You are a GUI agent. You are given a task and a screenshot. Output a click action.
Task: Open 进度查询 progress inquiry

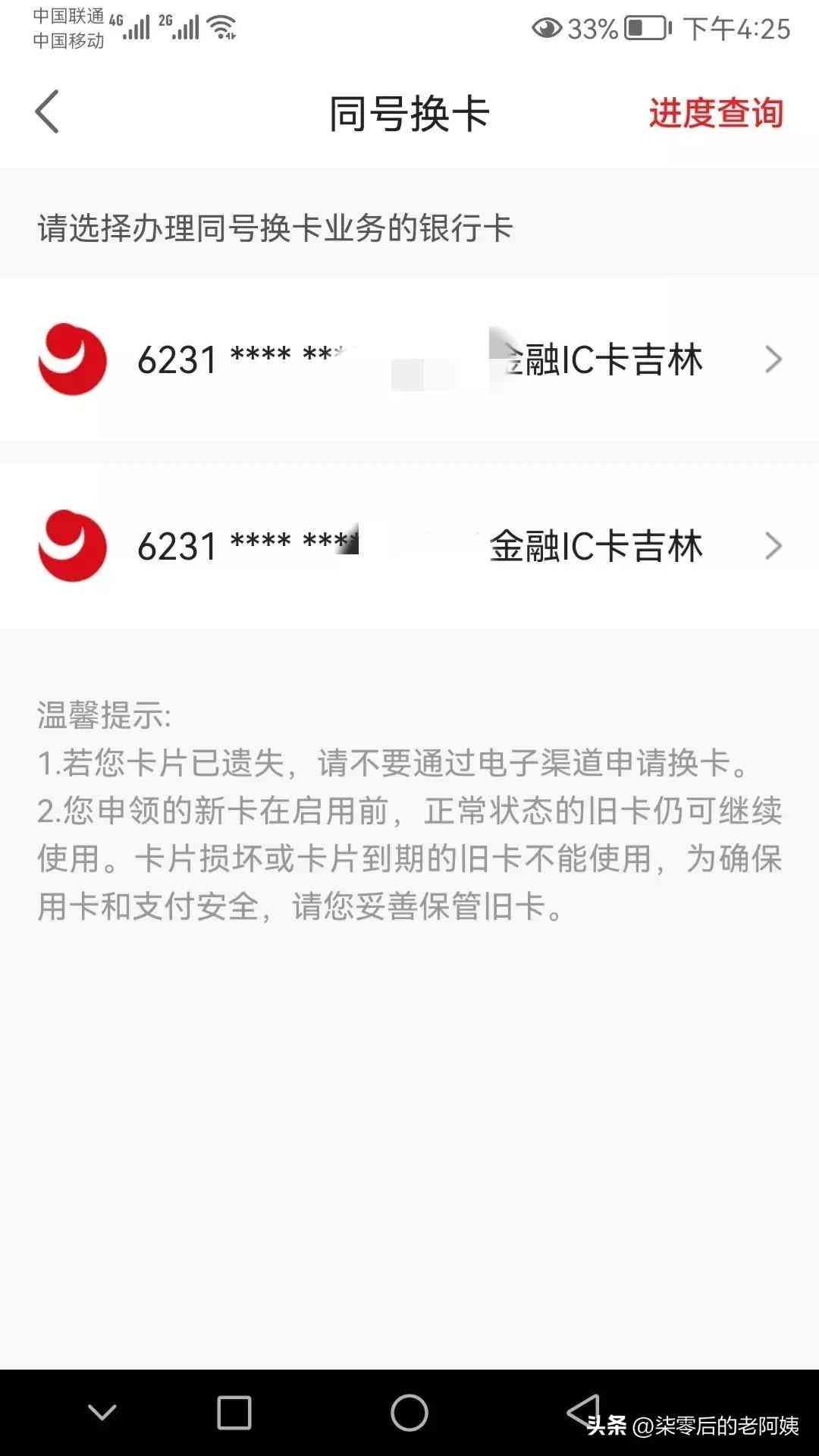pos(715,114)
